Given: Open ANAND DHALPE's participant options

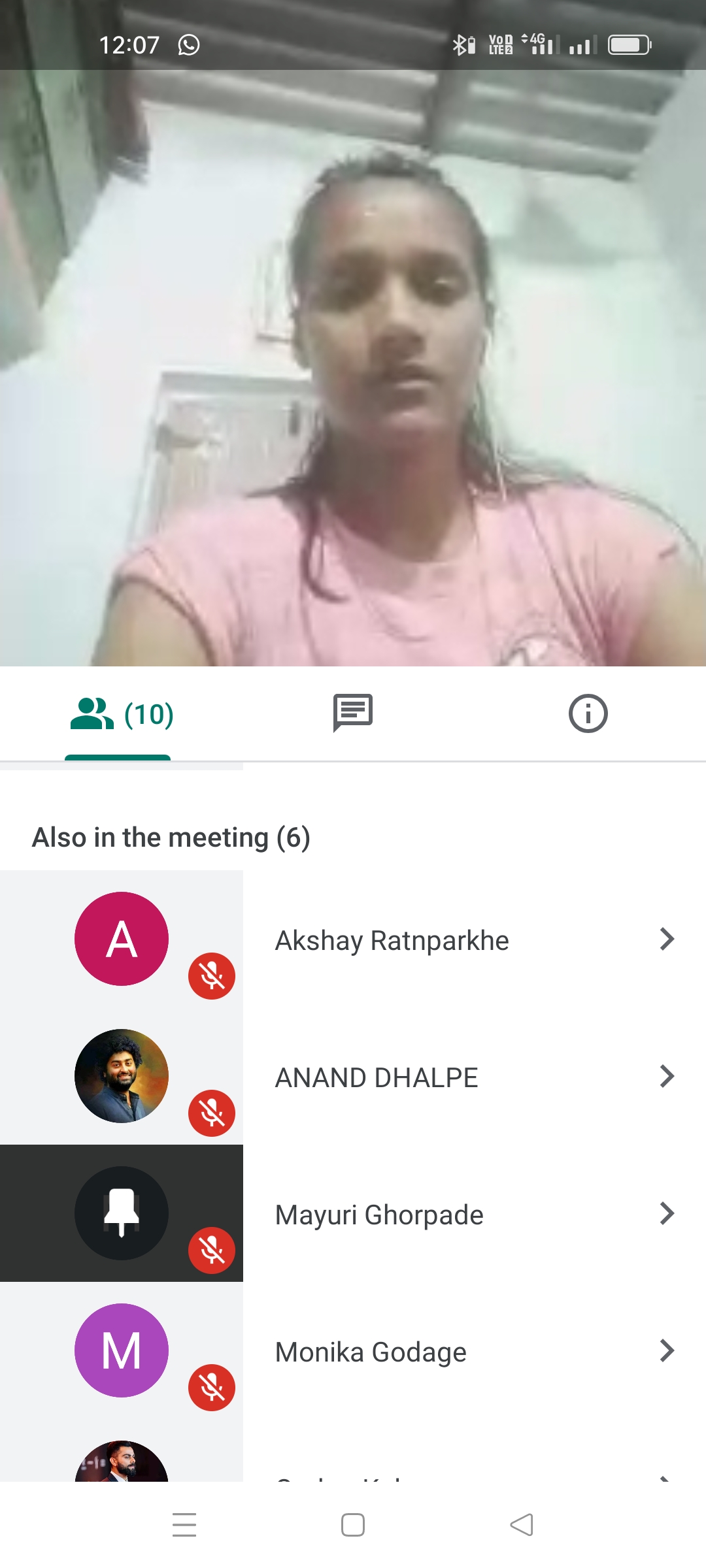Looking at the screenshot, I should [666, 1076].
